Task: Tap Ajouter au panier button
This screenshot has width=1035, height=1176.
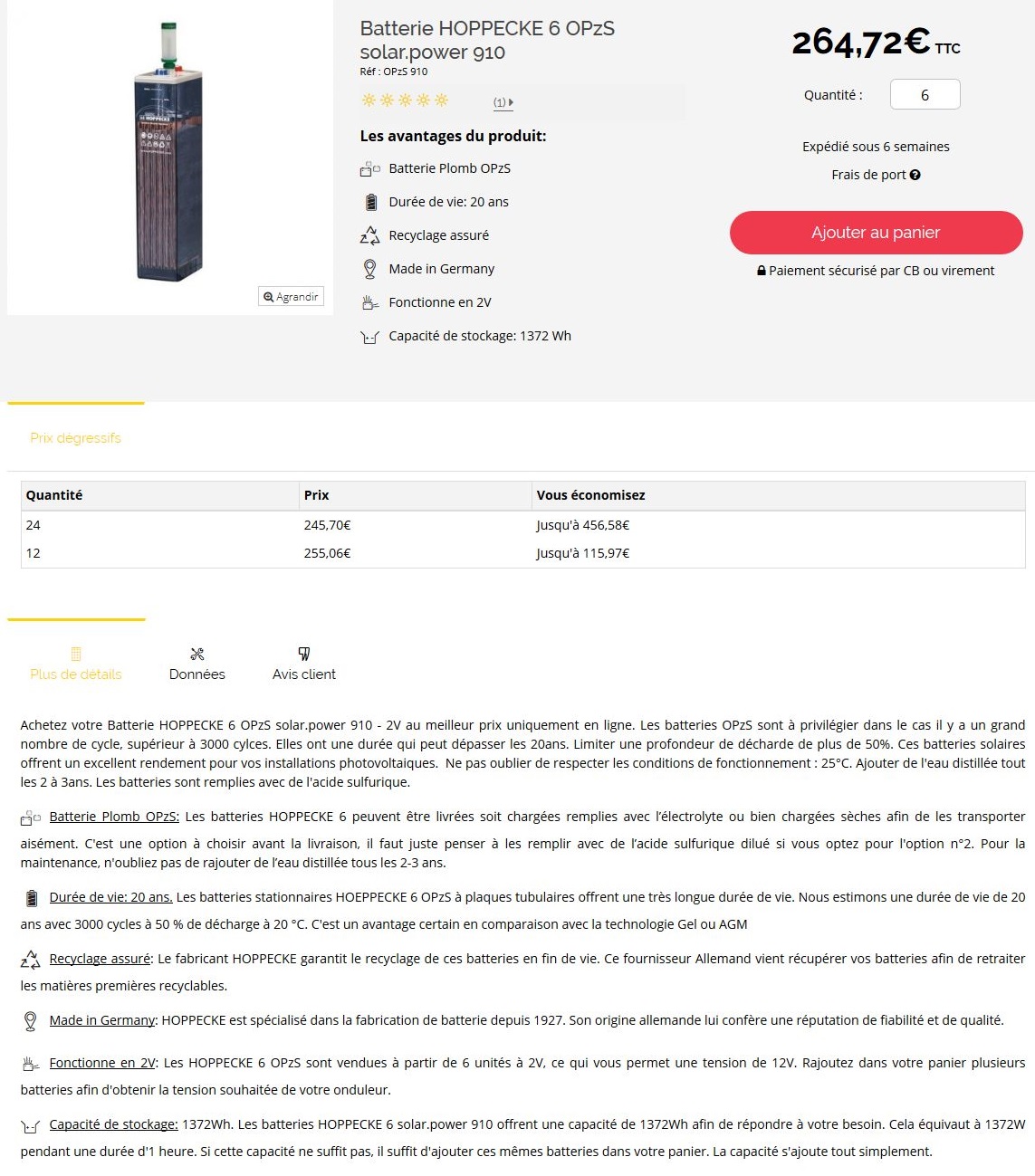Action: 876,233
